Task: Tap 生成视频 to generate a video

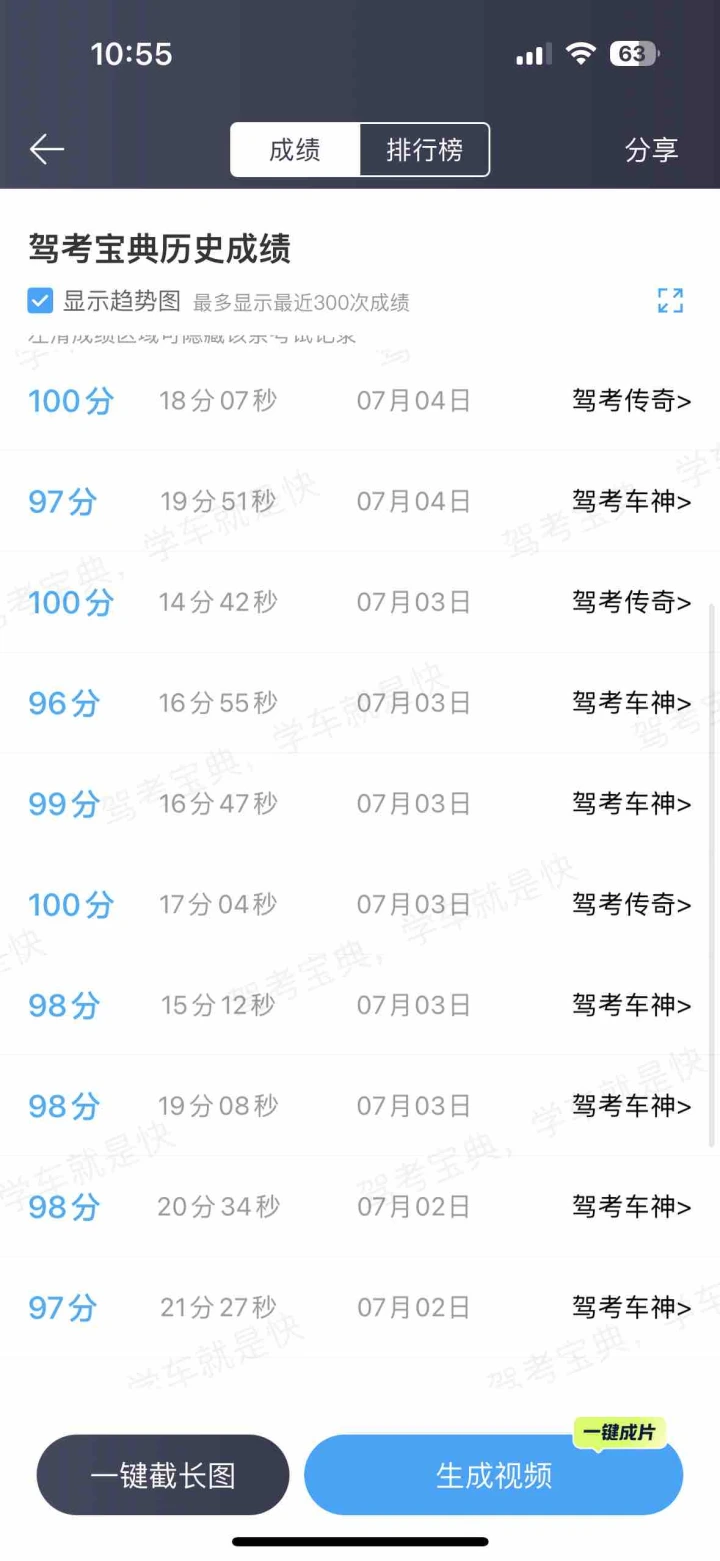Action: pyautogui.click(x=494, y=1475)
